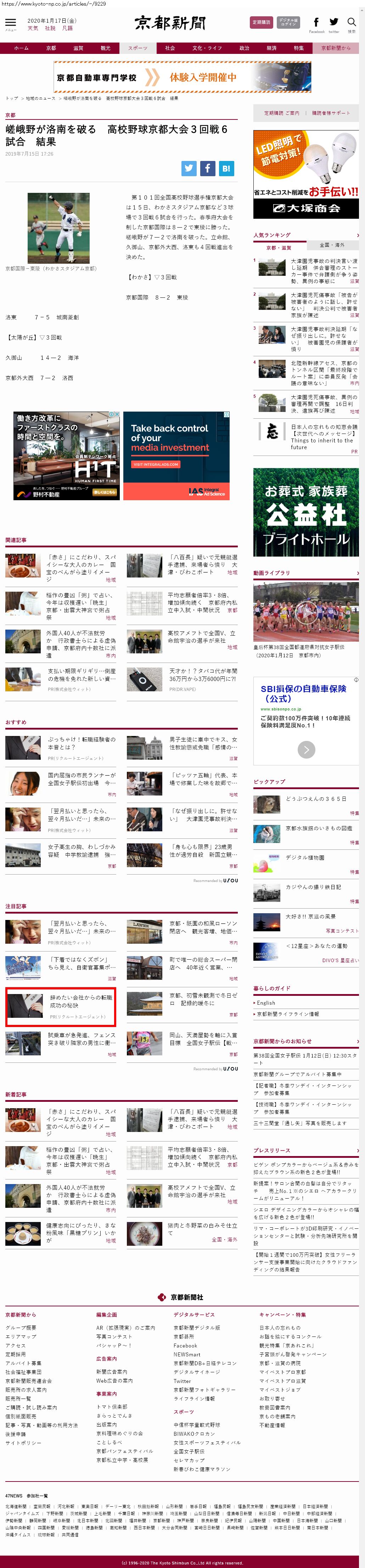The height and width of the screenshot is (1568, 365).
Task: Open the 文化・ライフ nav tab
Action: coord(207,48)
